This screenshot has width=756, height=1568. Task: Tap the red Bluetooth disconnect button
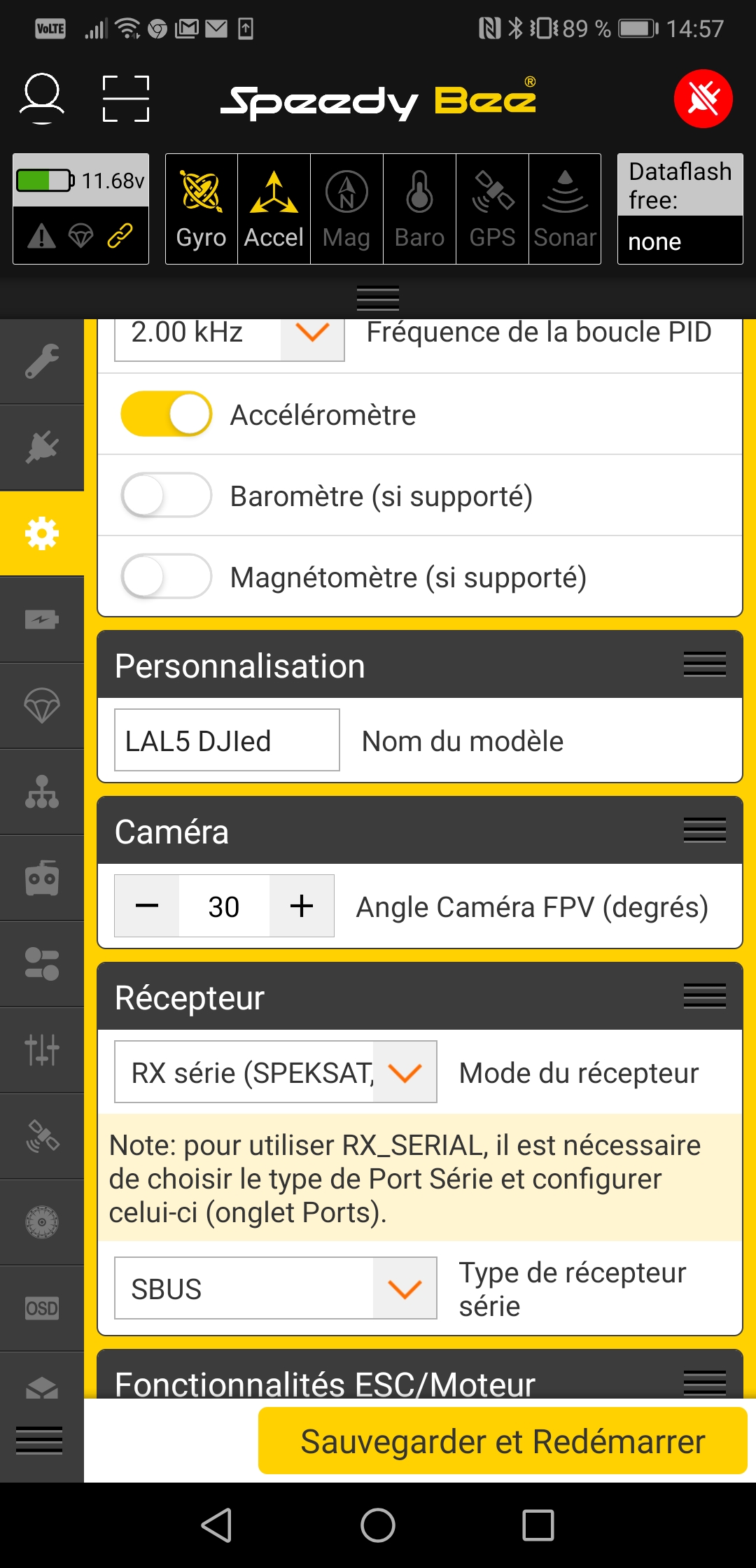[703, 99]
